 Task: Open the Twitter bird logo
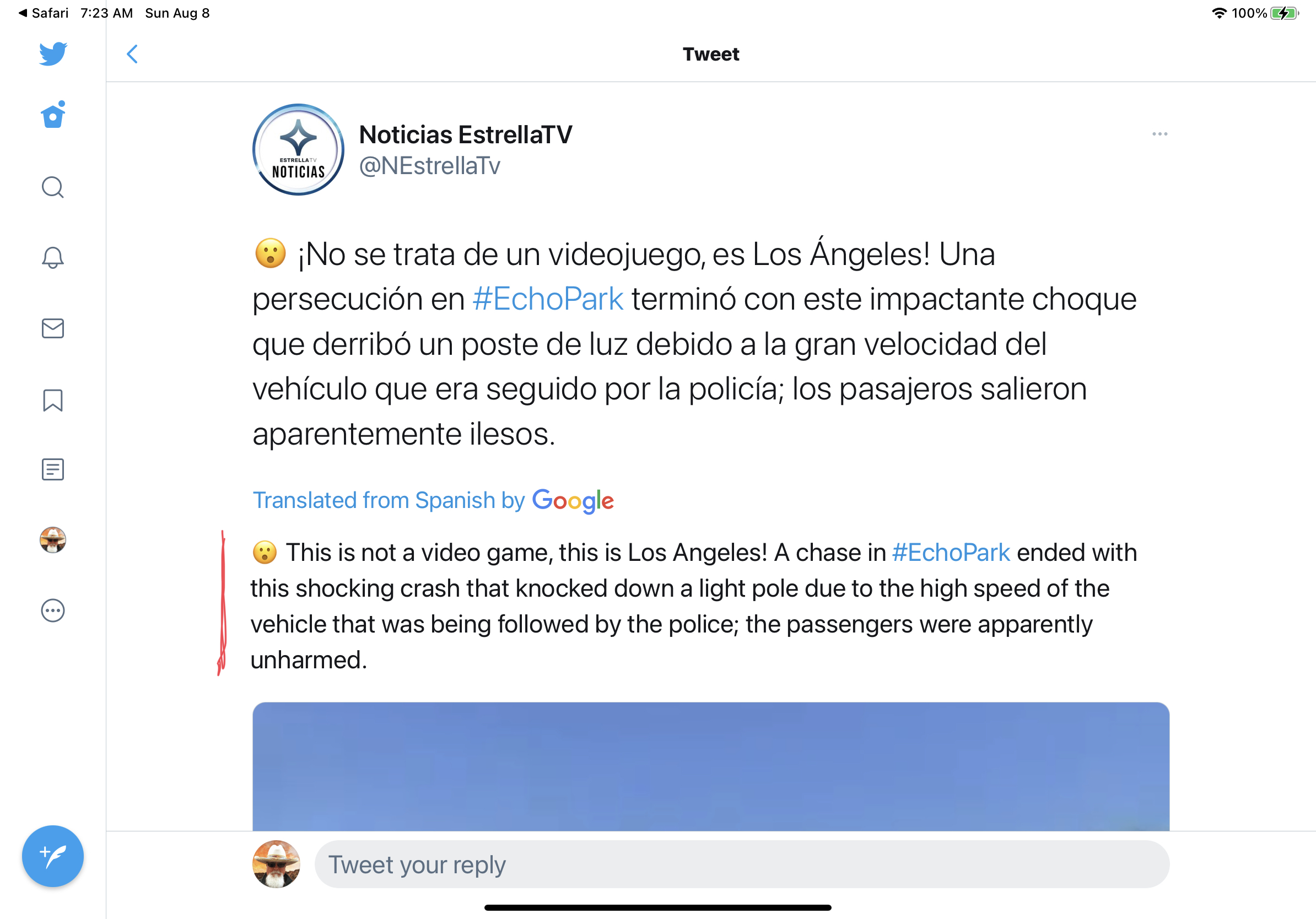53,54
